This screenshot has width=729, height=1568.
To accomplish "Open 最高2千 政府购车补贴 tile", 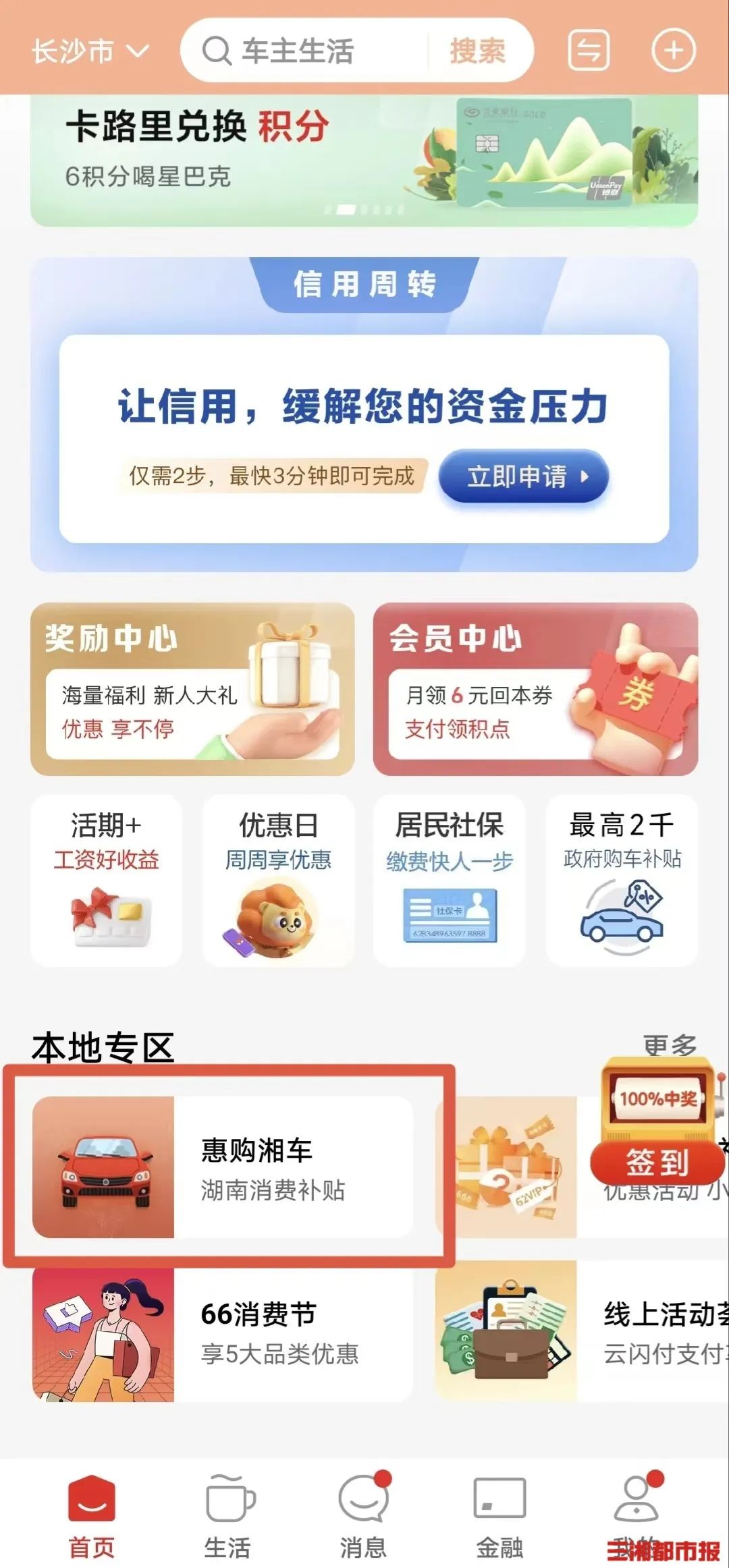I will [622, 880].
